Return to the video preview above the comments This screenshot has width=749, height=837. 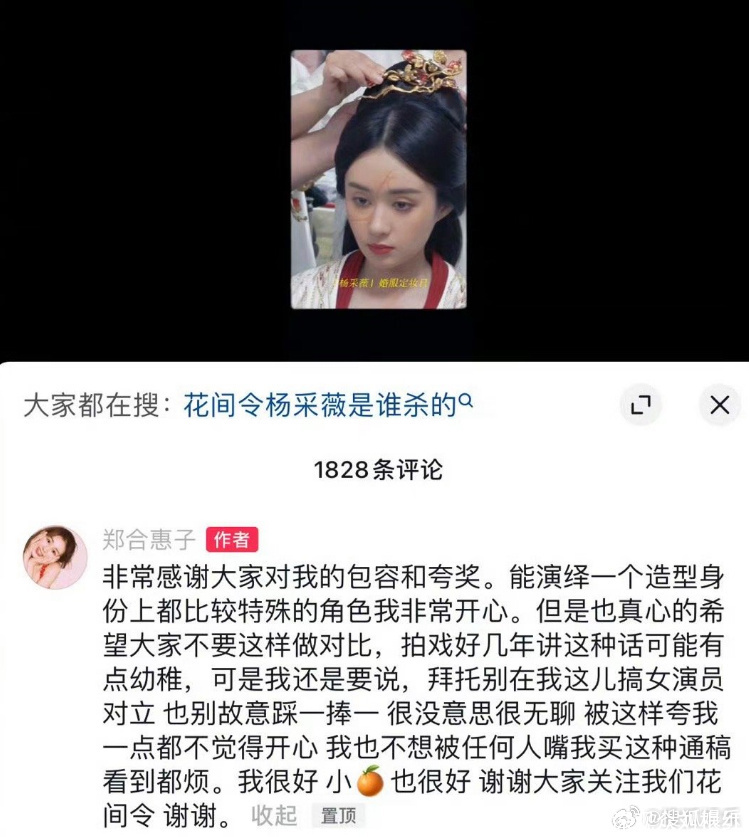tap(378, 180)
